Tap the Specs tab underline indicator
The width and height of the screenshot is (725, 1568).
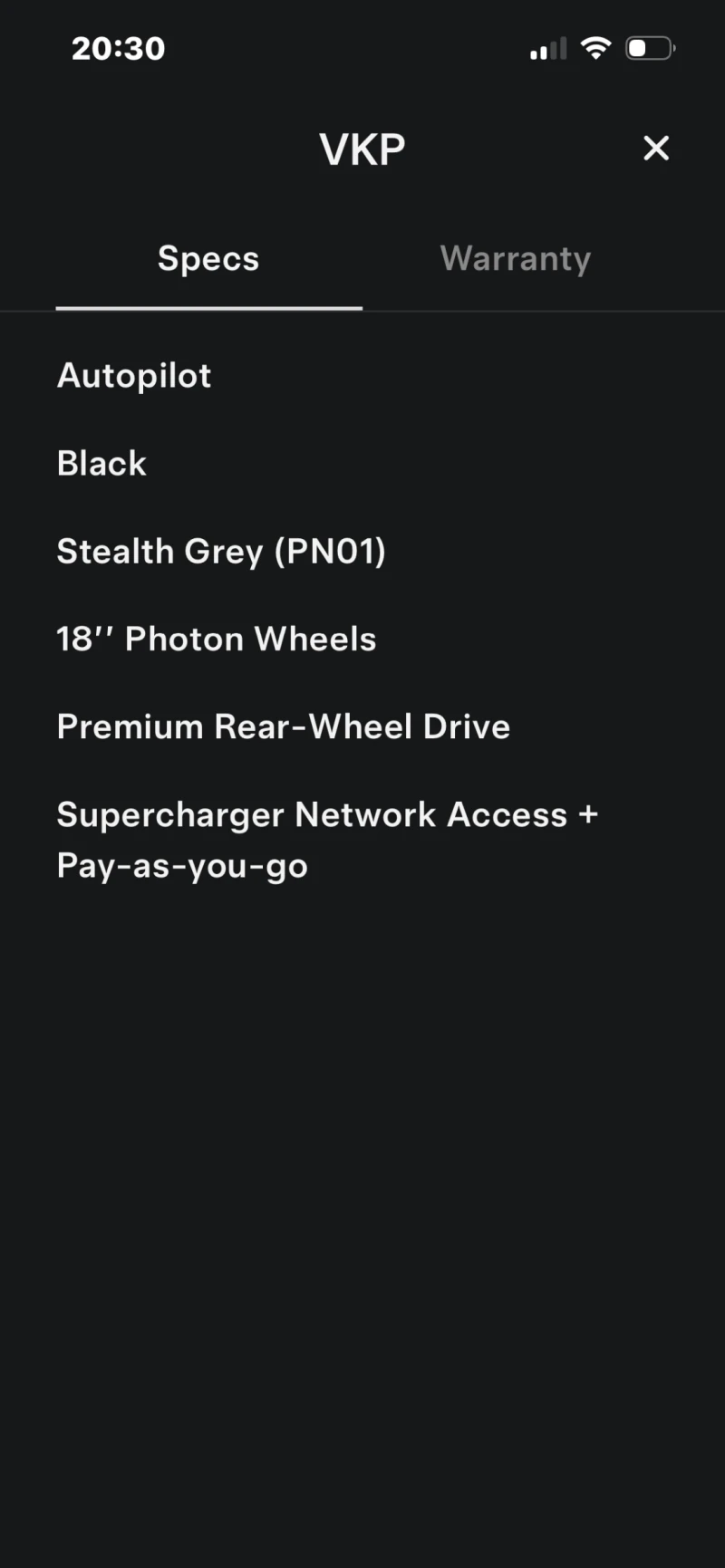pos(208,308)
